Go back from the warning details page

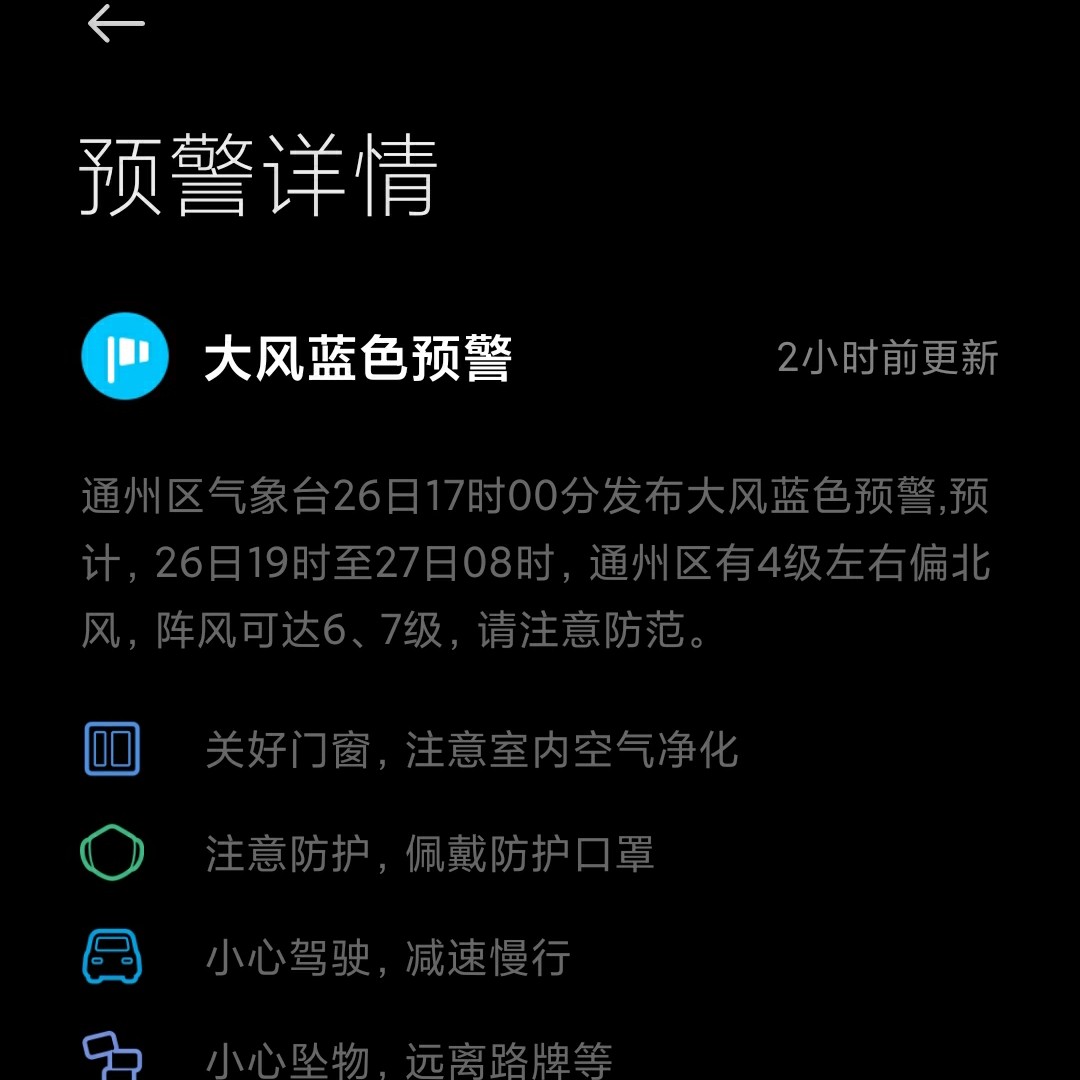[x=116, y=24]
